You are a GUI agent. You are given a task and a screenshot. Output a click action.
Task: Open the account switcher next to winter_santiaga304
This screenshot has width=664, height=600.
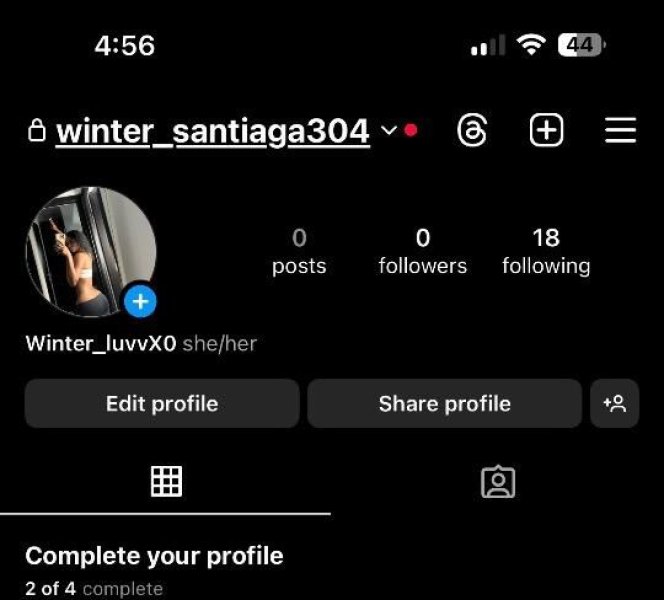coord(389,131)
